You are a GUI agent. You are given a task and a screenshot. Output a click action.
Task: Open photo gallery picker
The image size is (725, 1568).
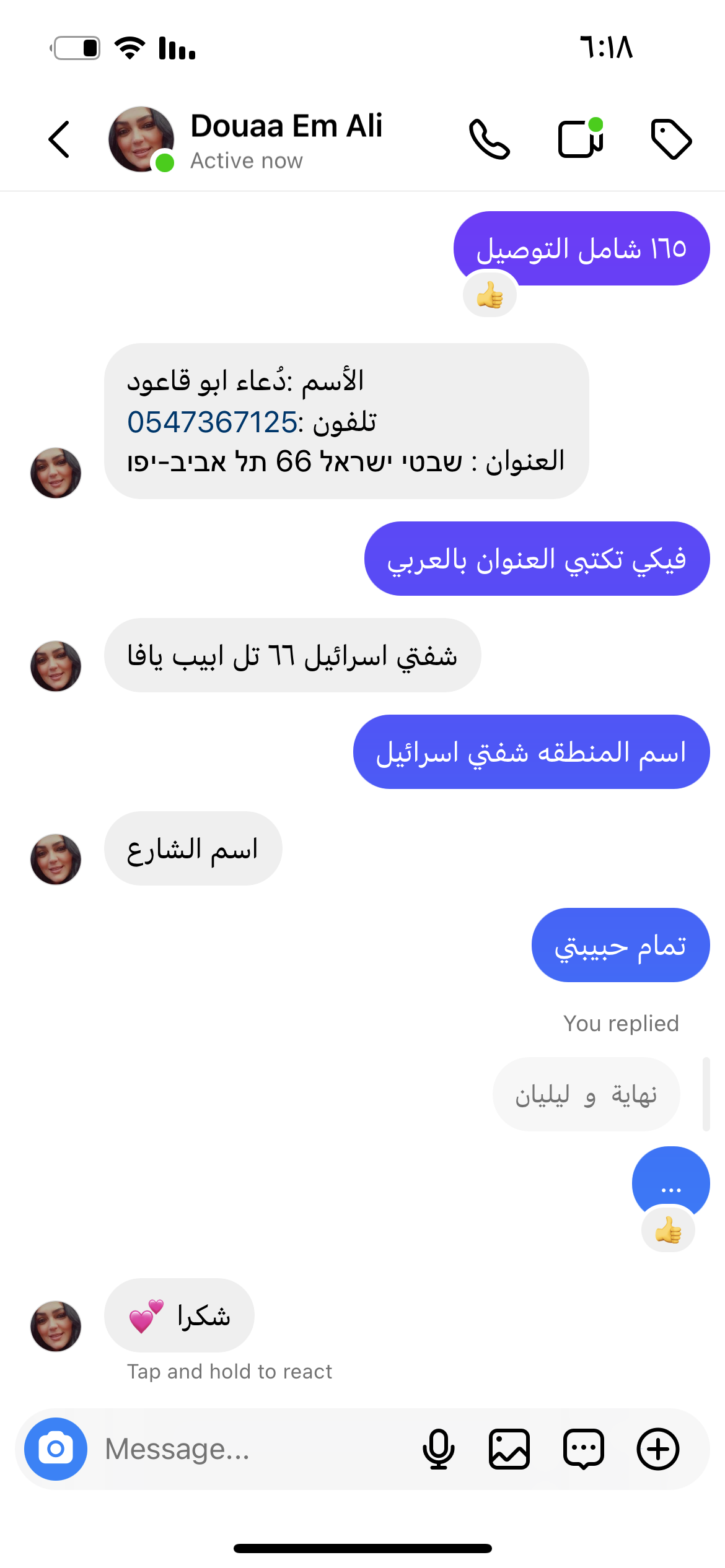click(x=509, y=1449)
